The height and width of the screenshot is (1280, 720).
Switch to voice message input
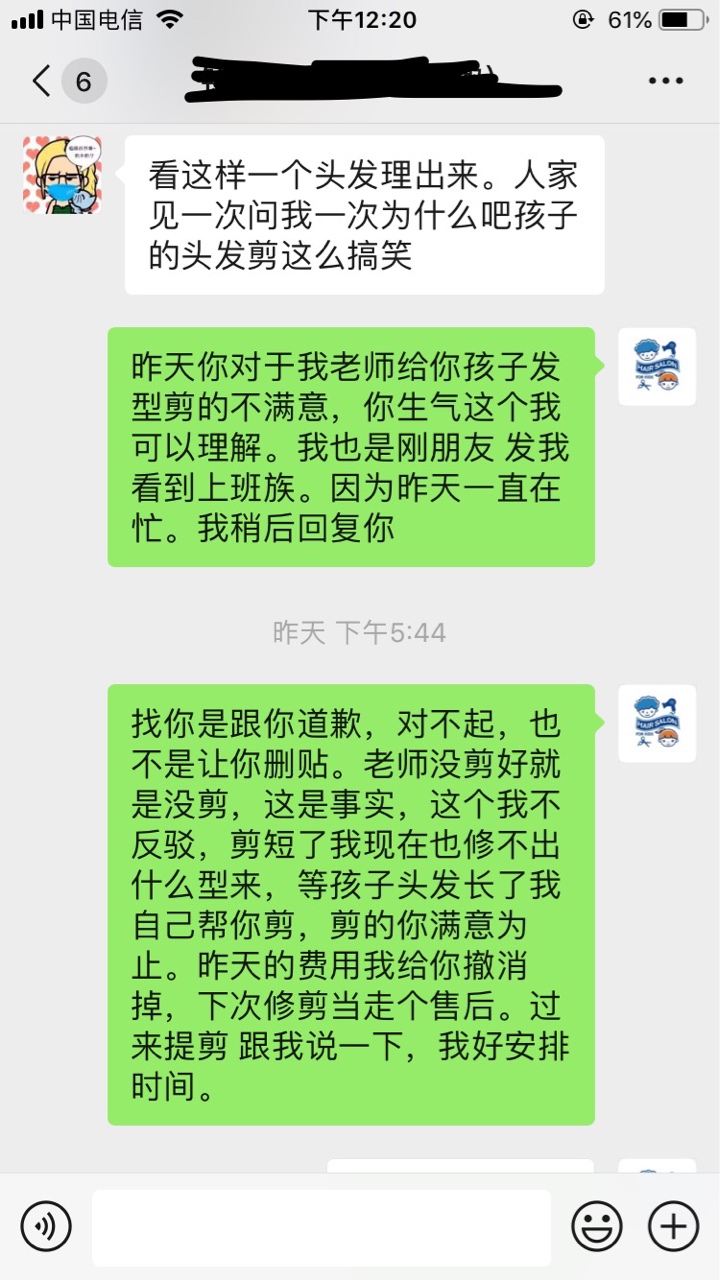tap(46, 1226)
